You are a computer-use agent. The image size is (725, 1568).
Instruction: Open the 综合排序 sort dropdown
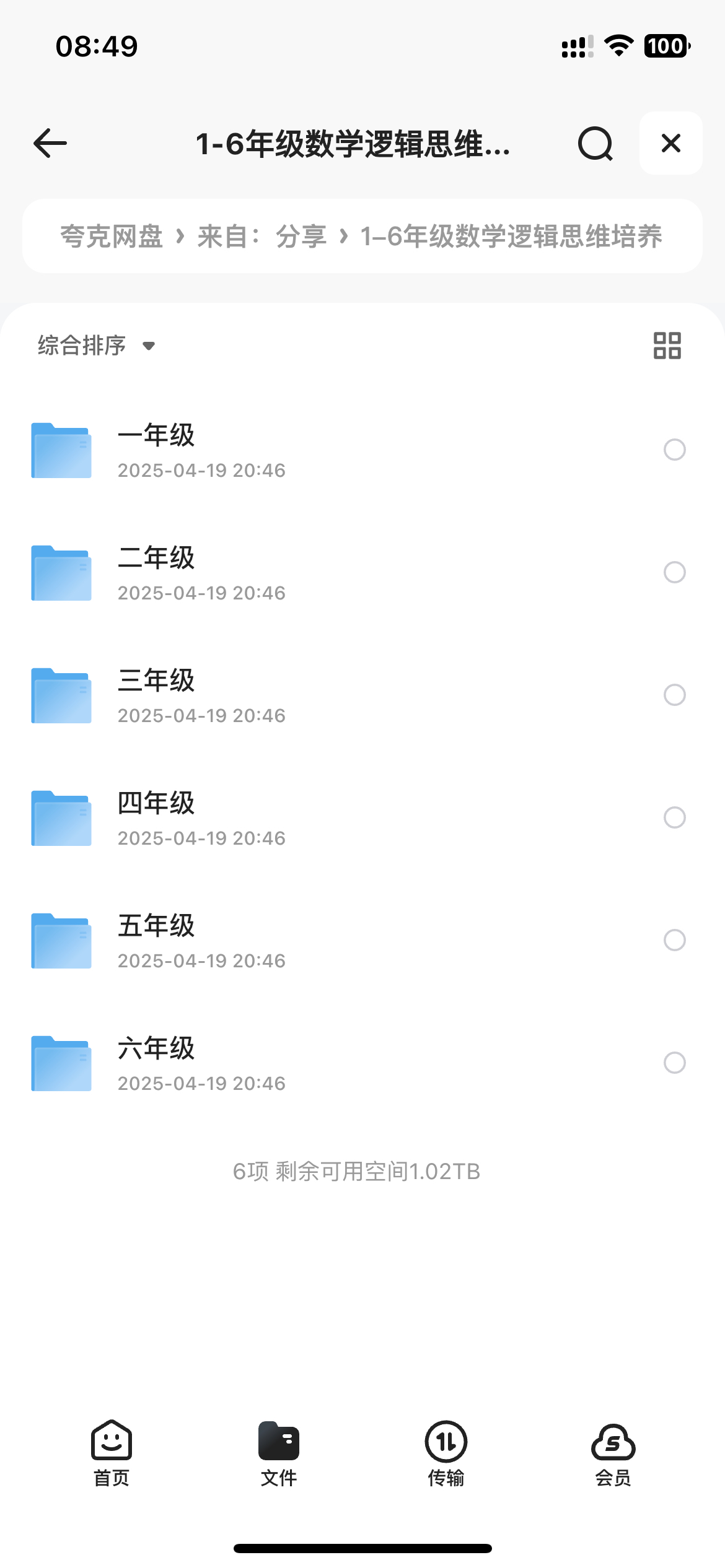click(x=97, y=345)
